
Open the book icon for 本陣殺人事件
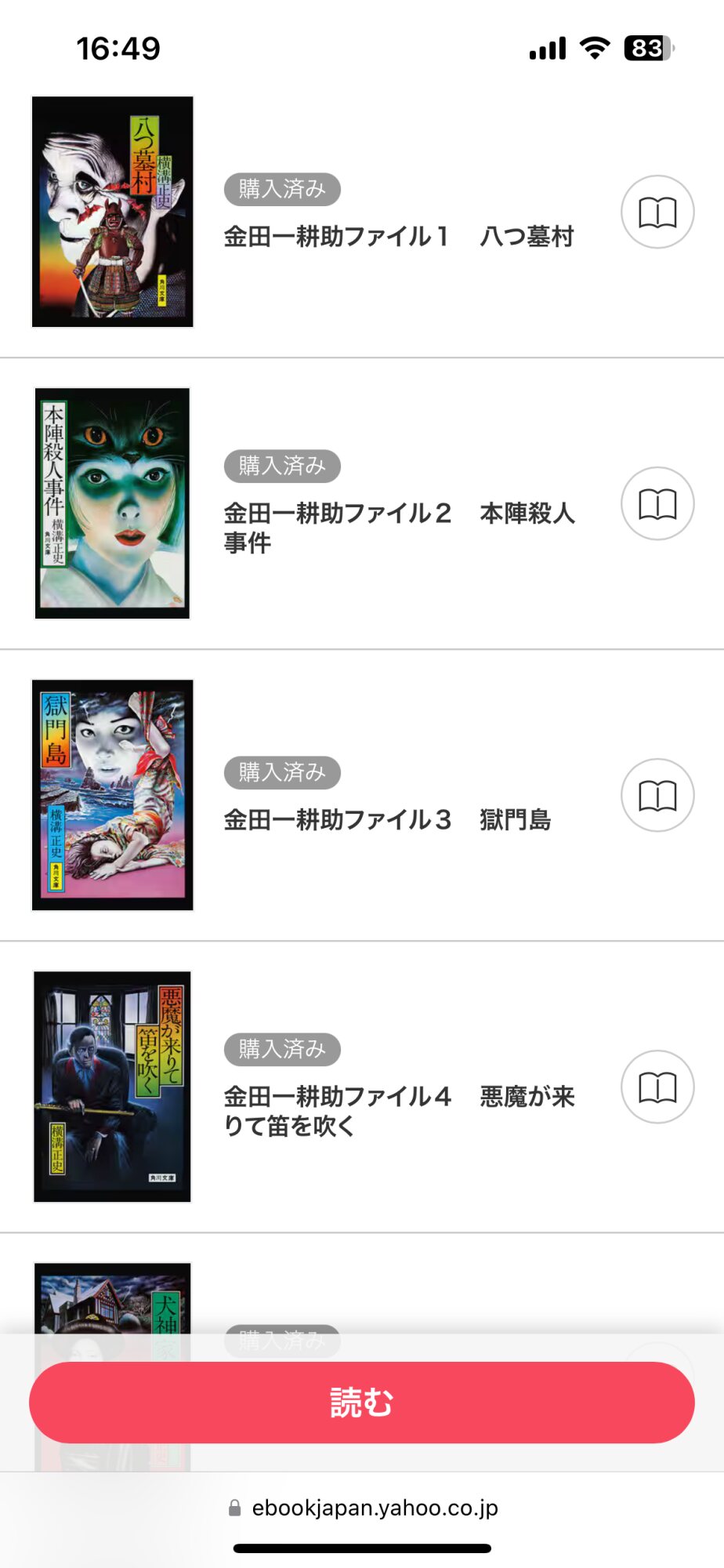(x=657, y=504)
